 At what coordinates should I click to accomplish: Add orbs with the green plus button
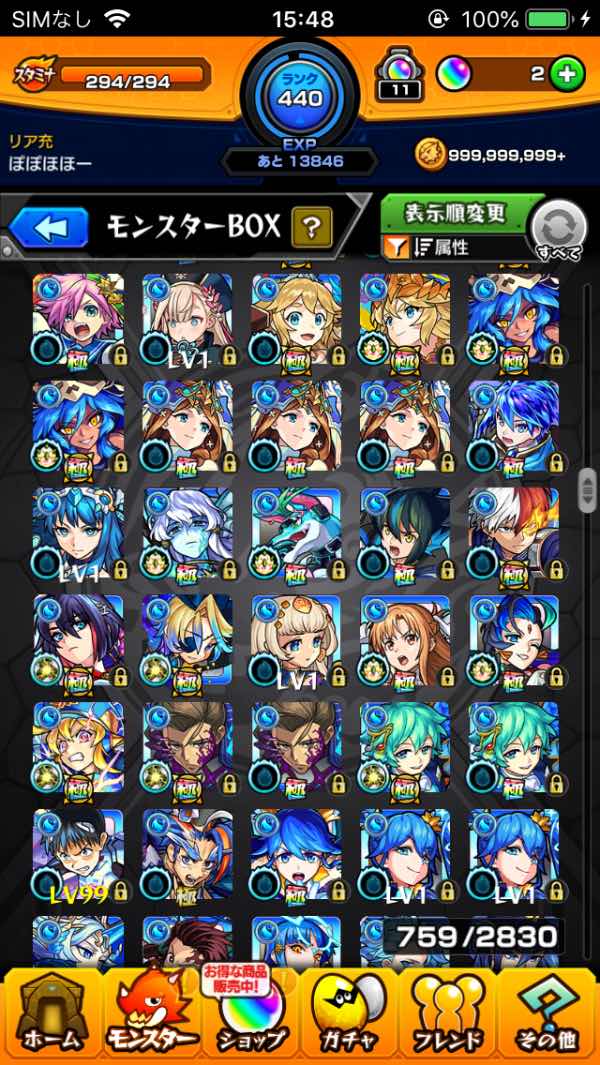point(566,75)
